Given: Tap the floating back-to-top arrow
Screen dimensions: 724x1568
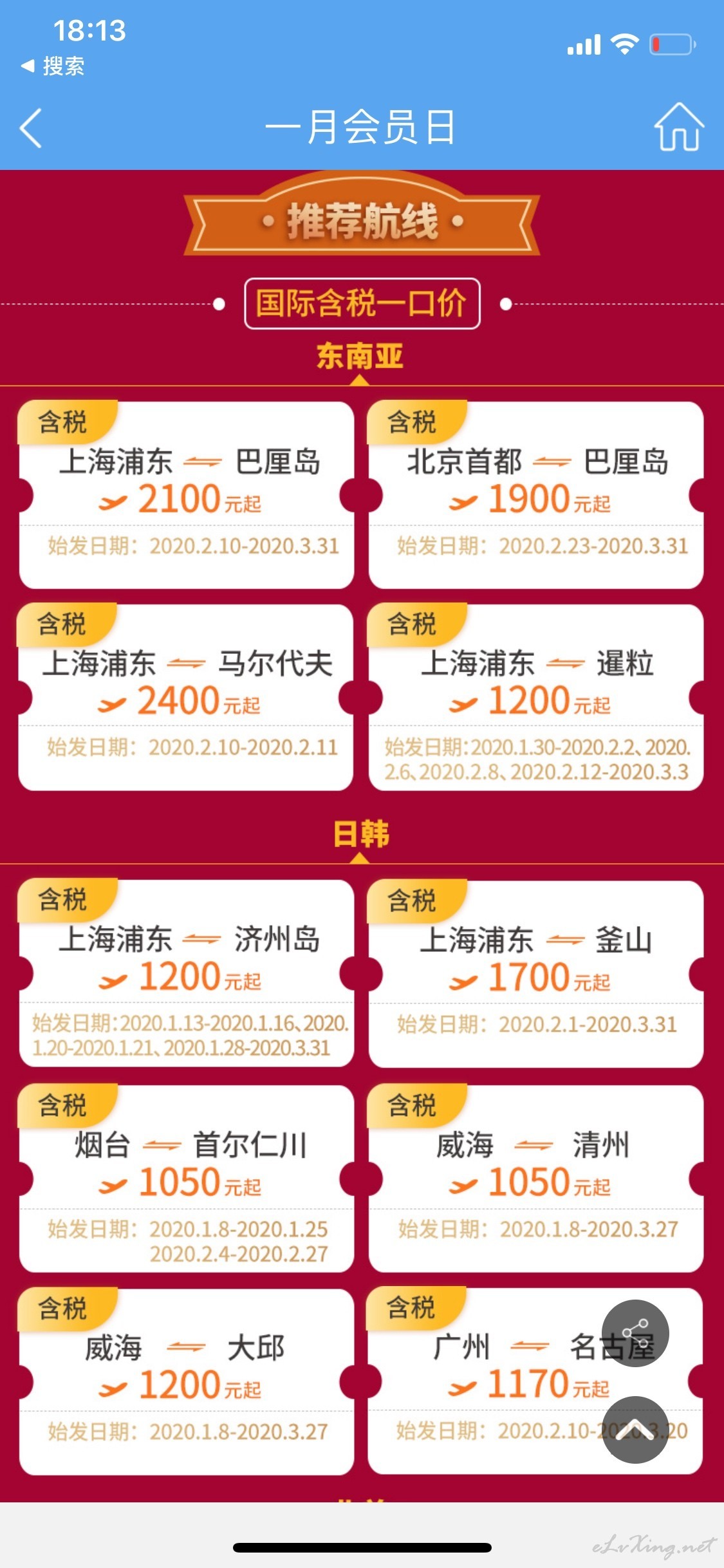Looking at the screenshot, I should click(x=635, y=1430).
